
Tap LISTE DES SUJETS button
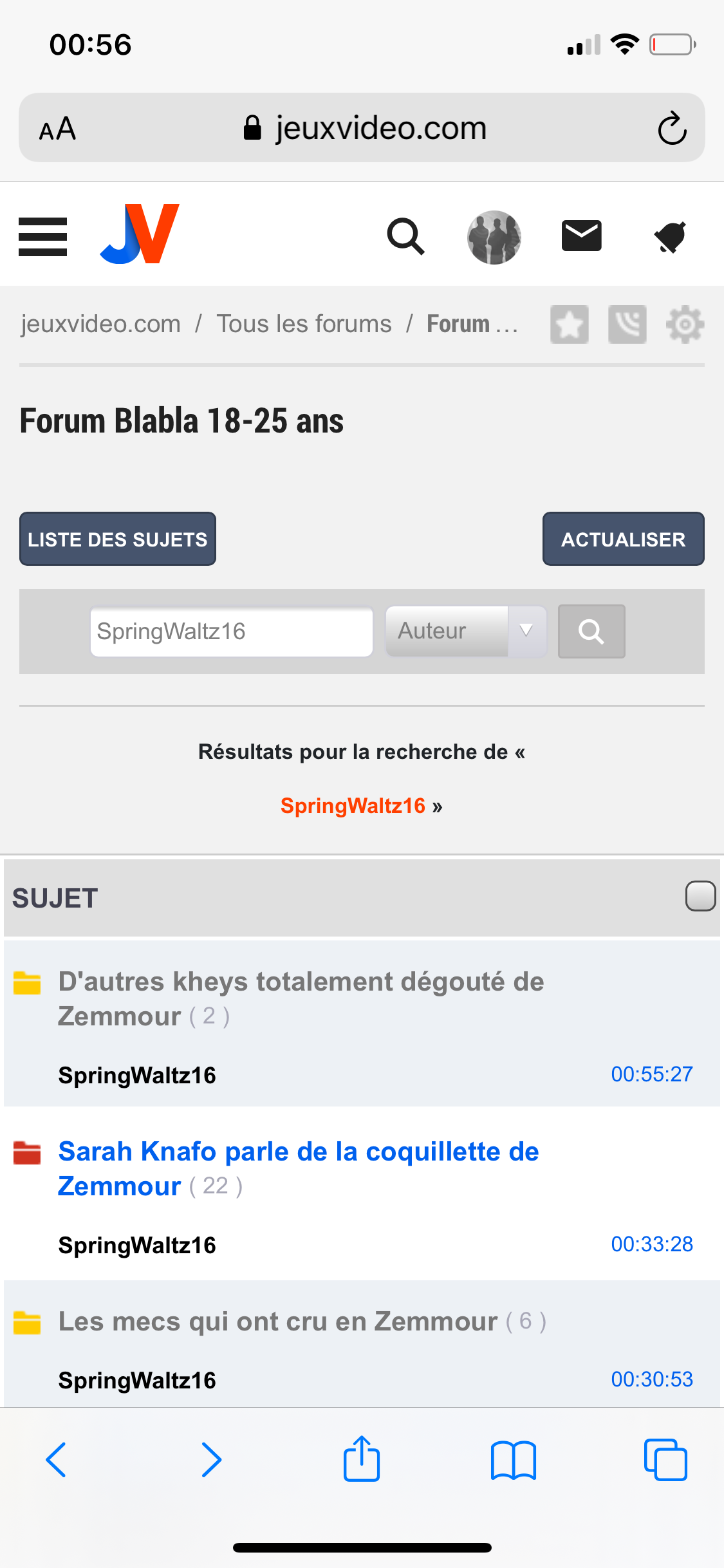[x=118, y=539]
